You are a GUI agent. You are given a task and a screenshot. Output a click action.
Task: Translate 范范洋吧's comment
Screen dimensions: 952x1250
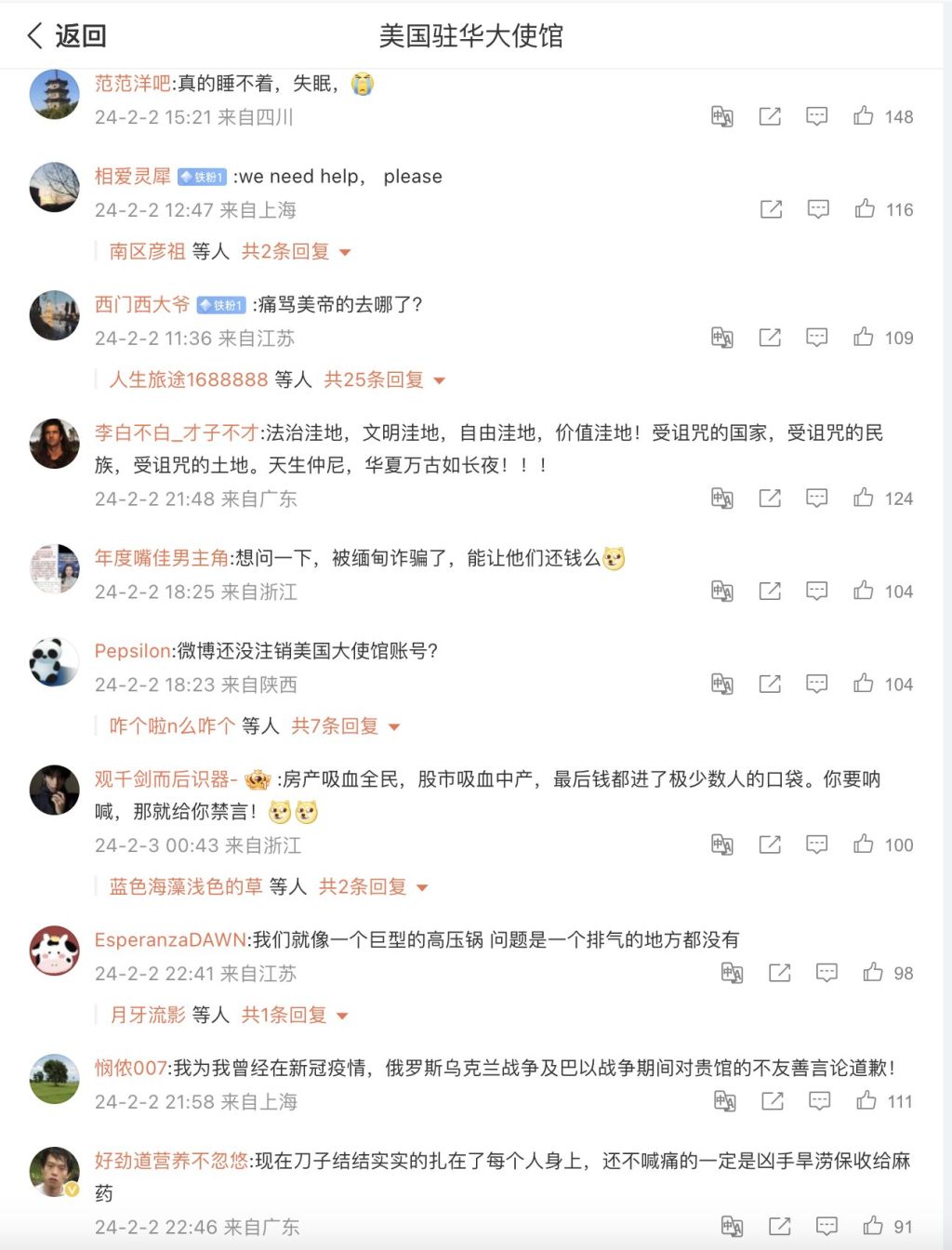click(722, 116)
